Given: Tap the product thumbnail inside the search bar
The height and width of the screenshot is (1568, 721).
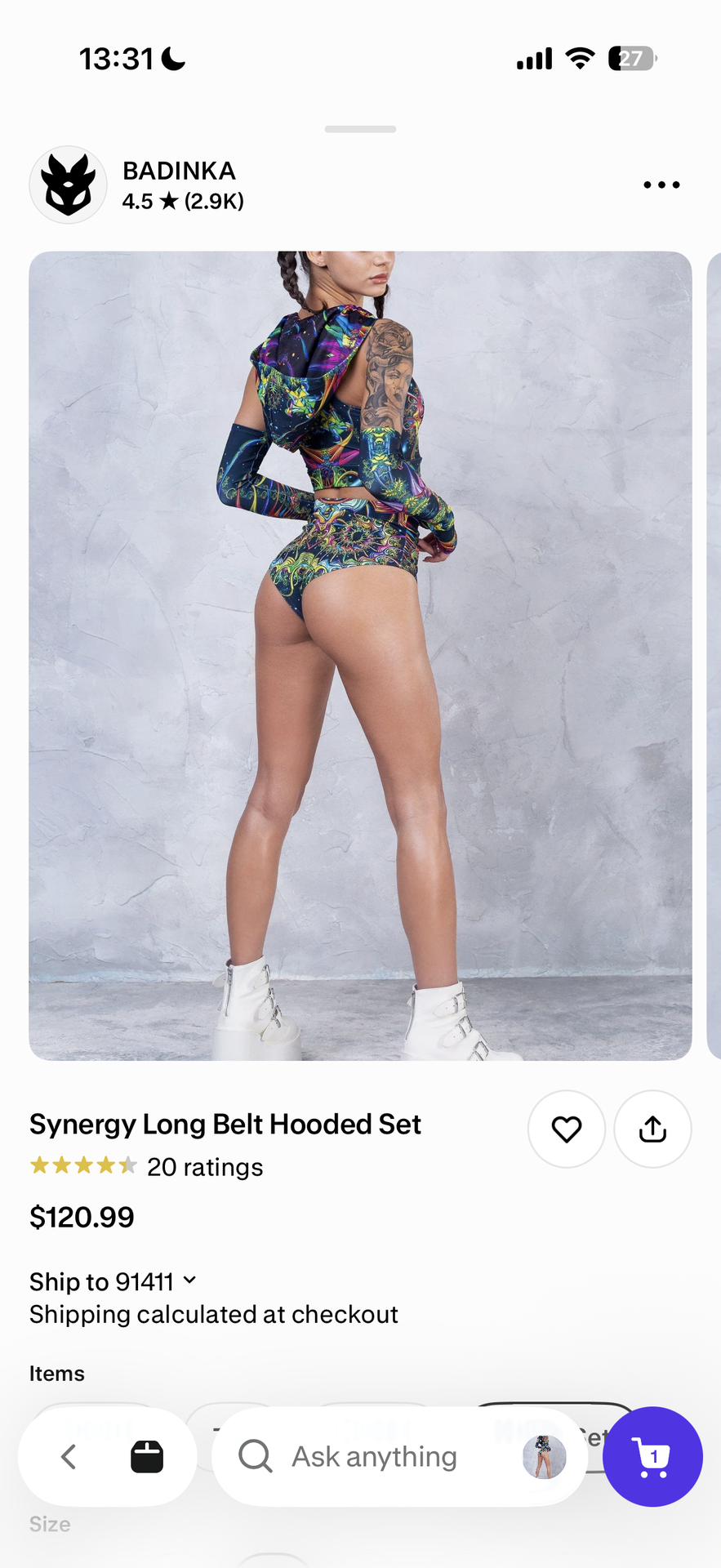Looking at the screenshot, I should tap(544, 1457).
